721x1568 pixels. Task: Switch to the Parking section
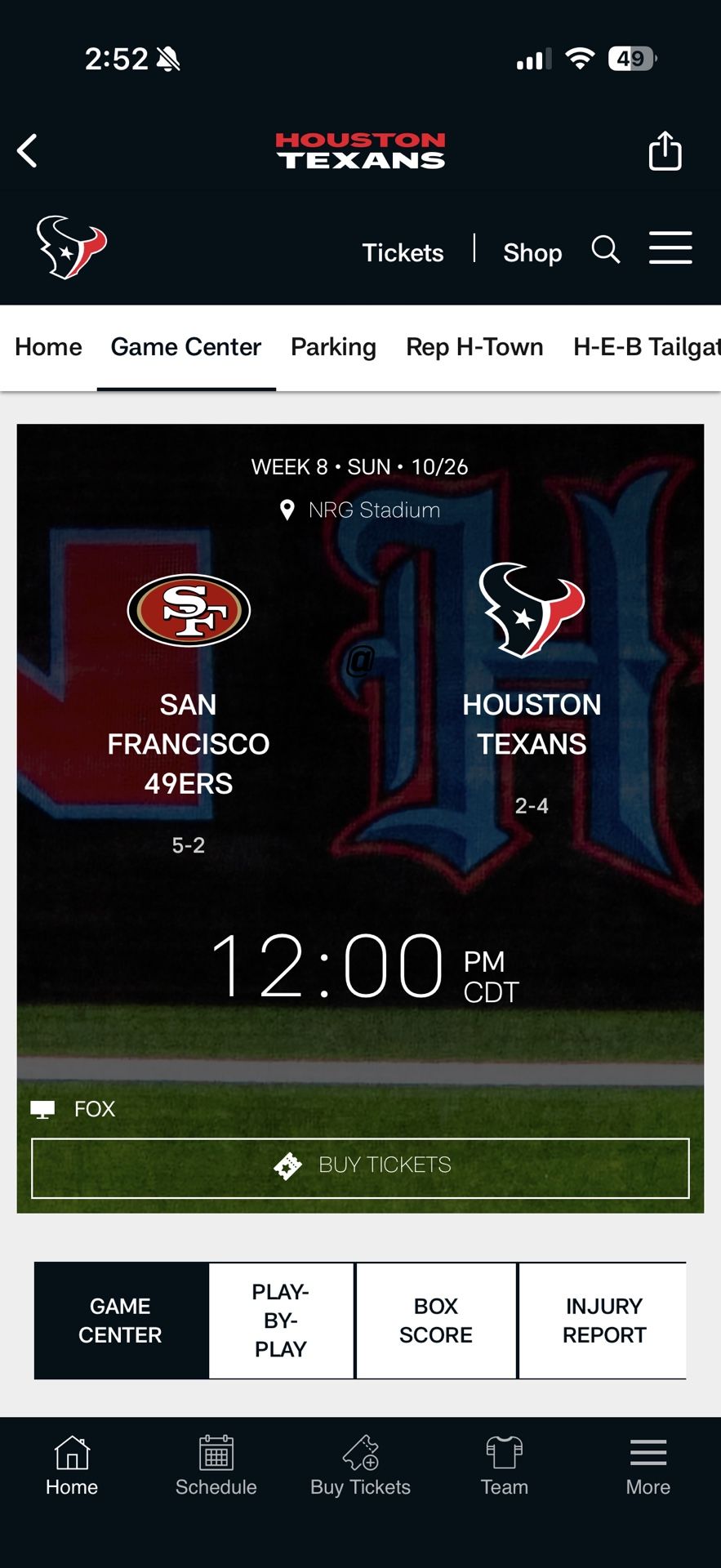pos(333,346)
